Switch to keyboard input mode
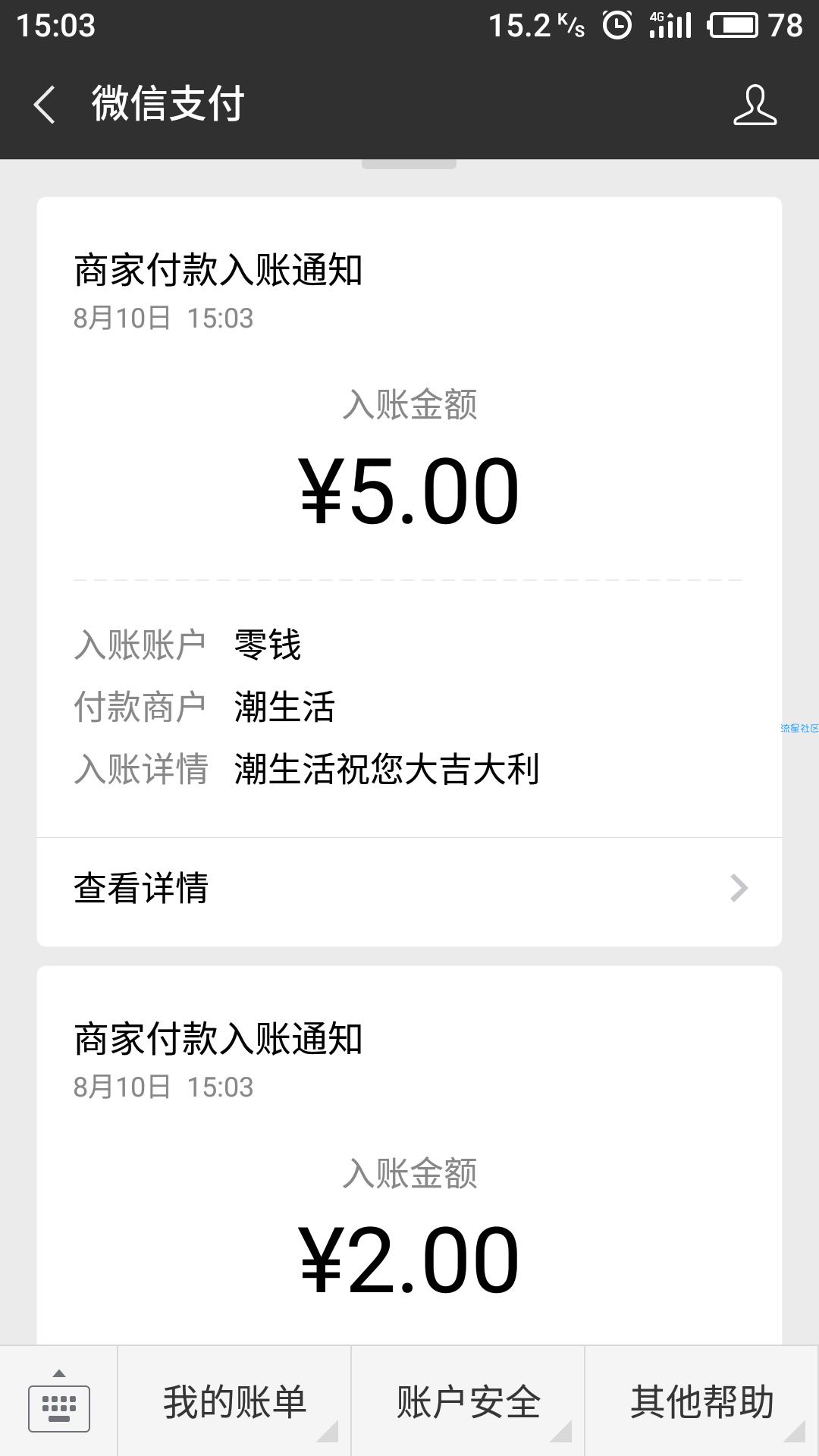Screen dimensions: 819x1456 coord(58,1401)
